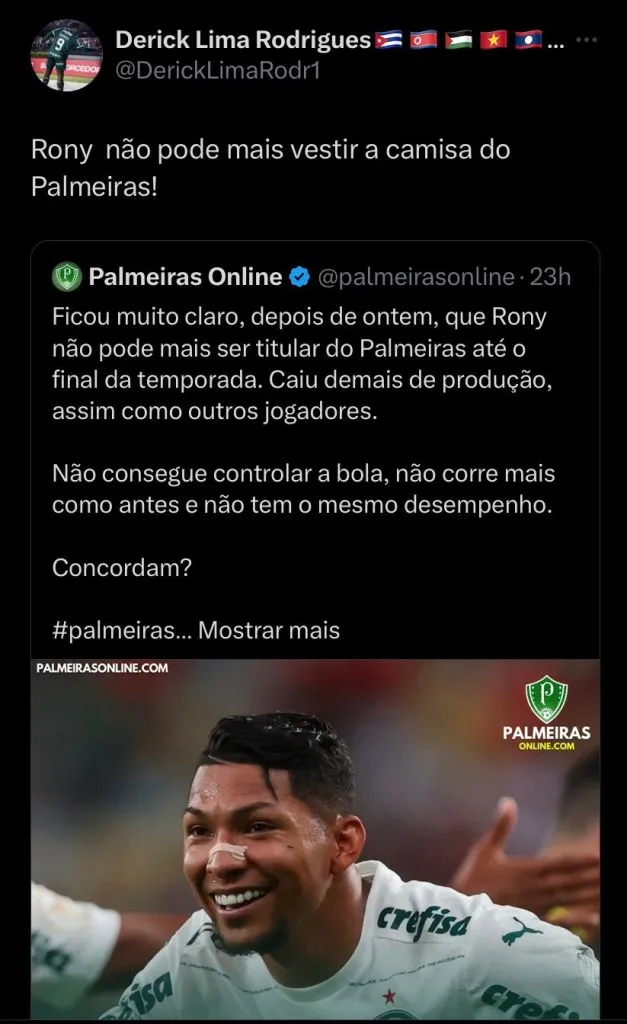This screenshot has width=627, height=1024.
Task: Open the tweet overflow menu
Action: [x=590, y=42]
